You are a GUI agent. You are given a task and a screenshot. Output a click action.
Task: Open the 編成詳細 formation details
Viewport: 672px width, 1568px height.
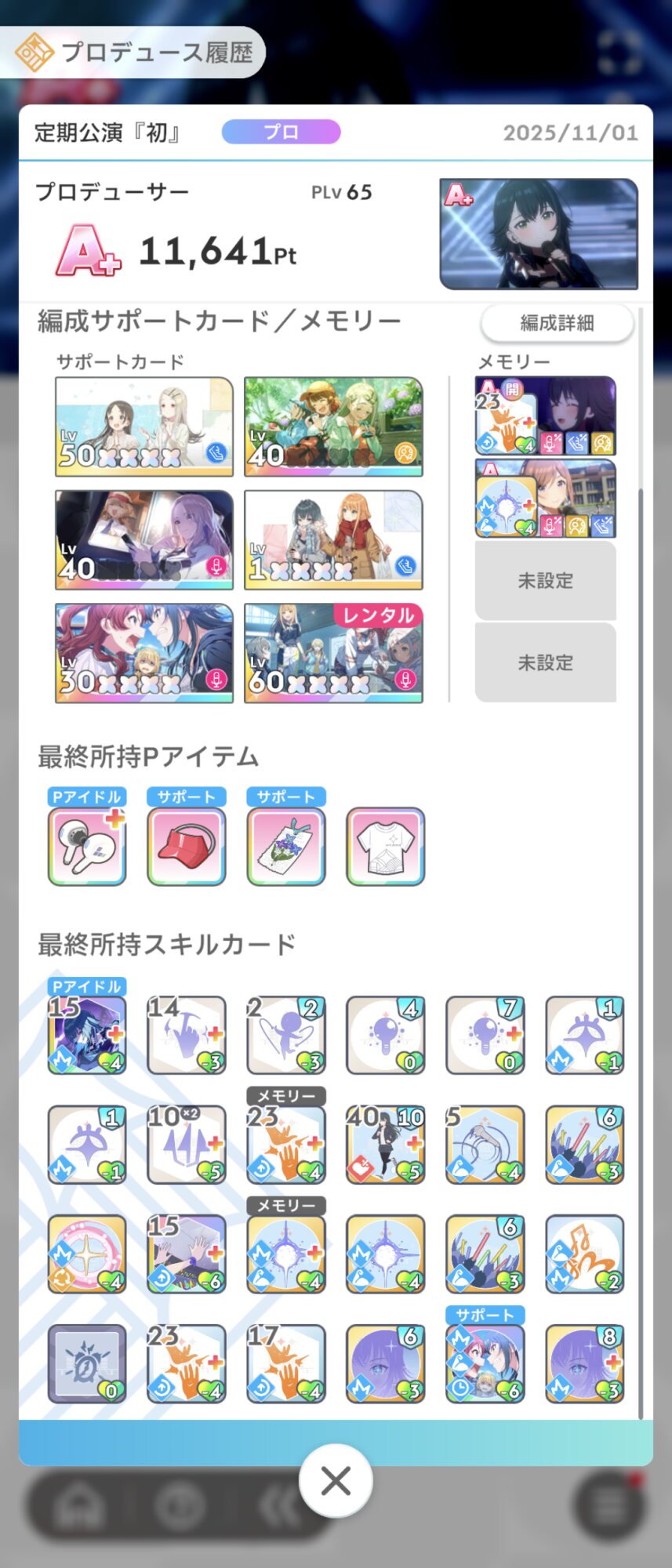click(x=557, y=323)
